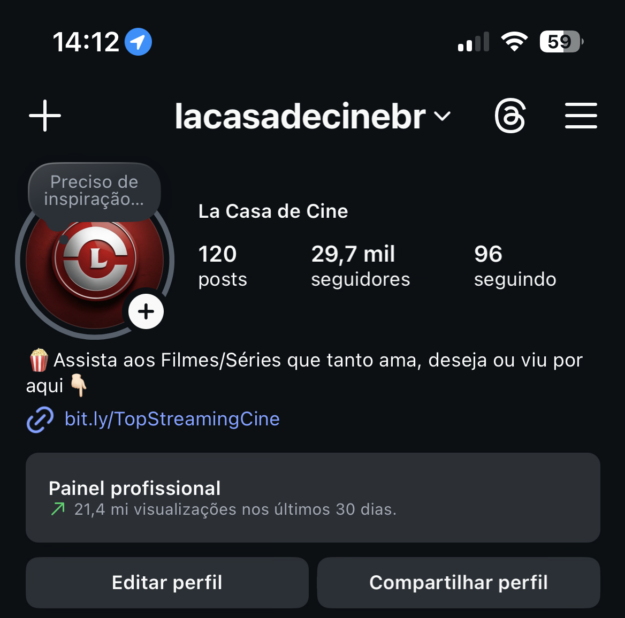Open the 120 posts count
This screenshot has width=625, height=618.
222,266
